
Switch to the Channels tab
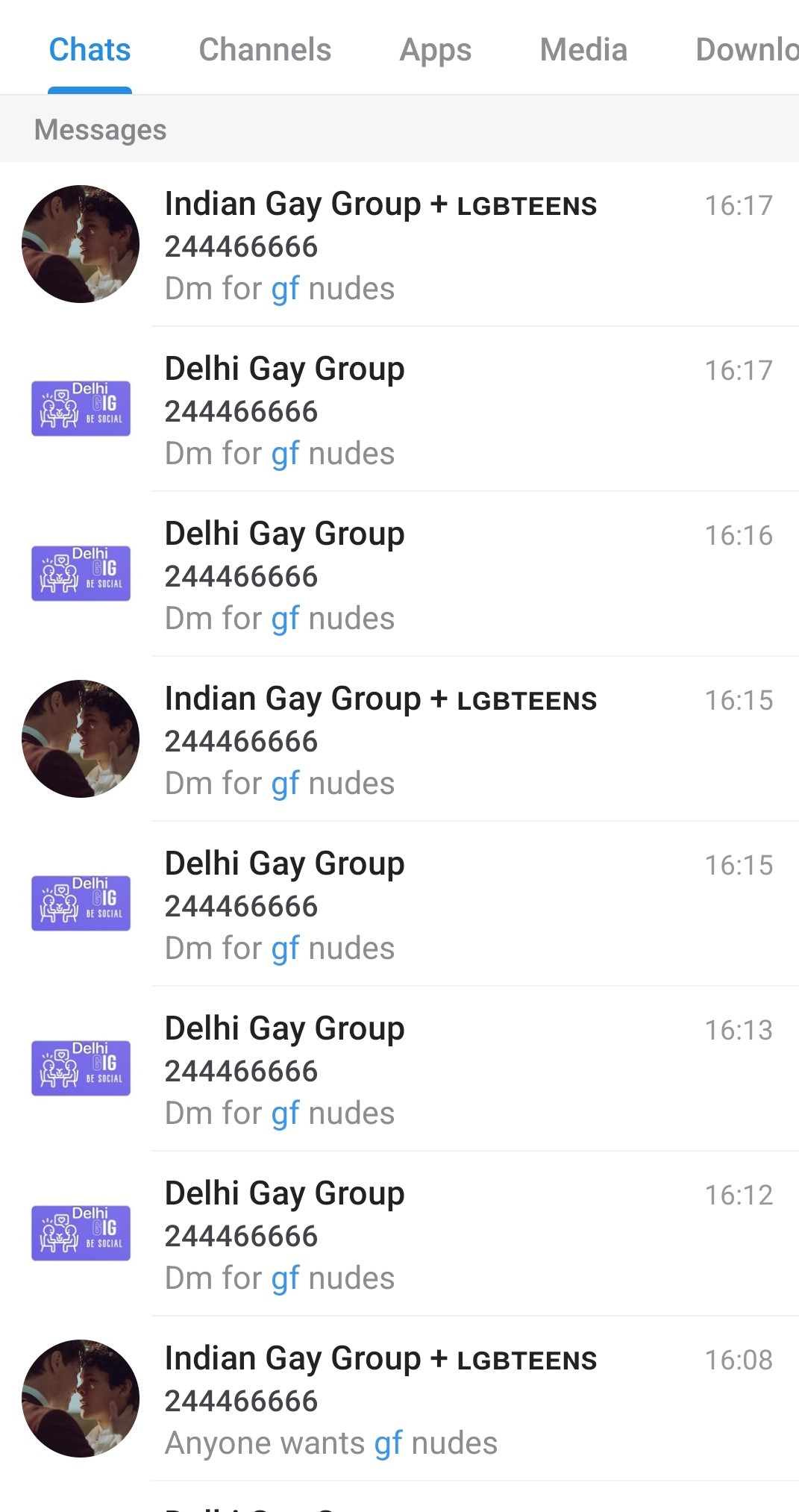265,50
